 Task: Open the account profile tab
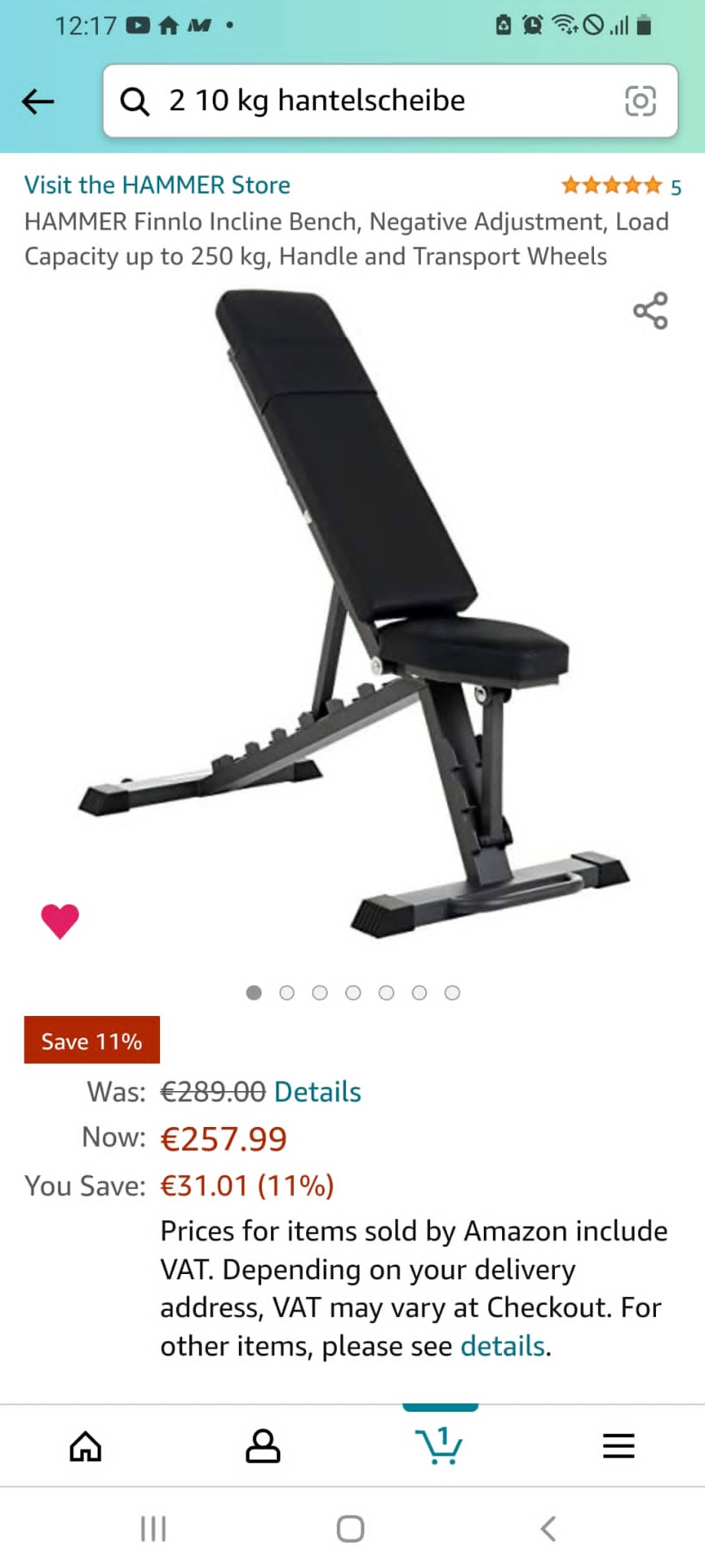pyautogui.click(x=263, y=1446)
